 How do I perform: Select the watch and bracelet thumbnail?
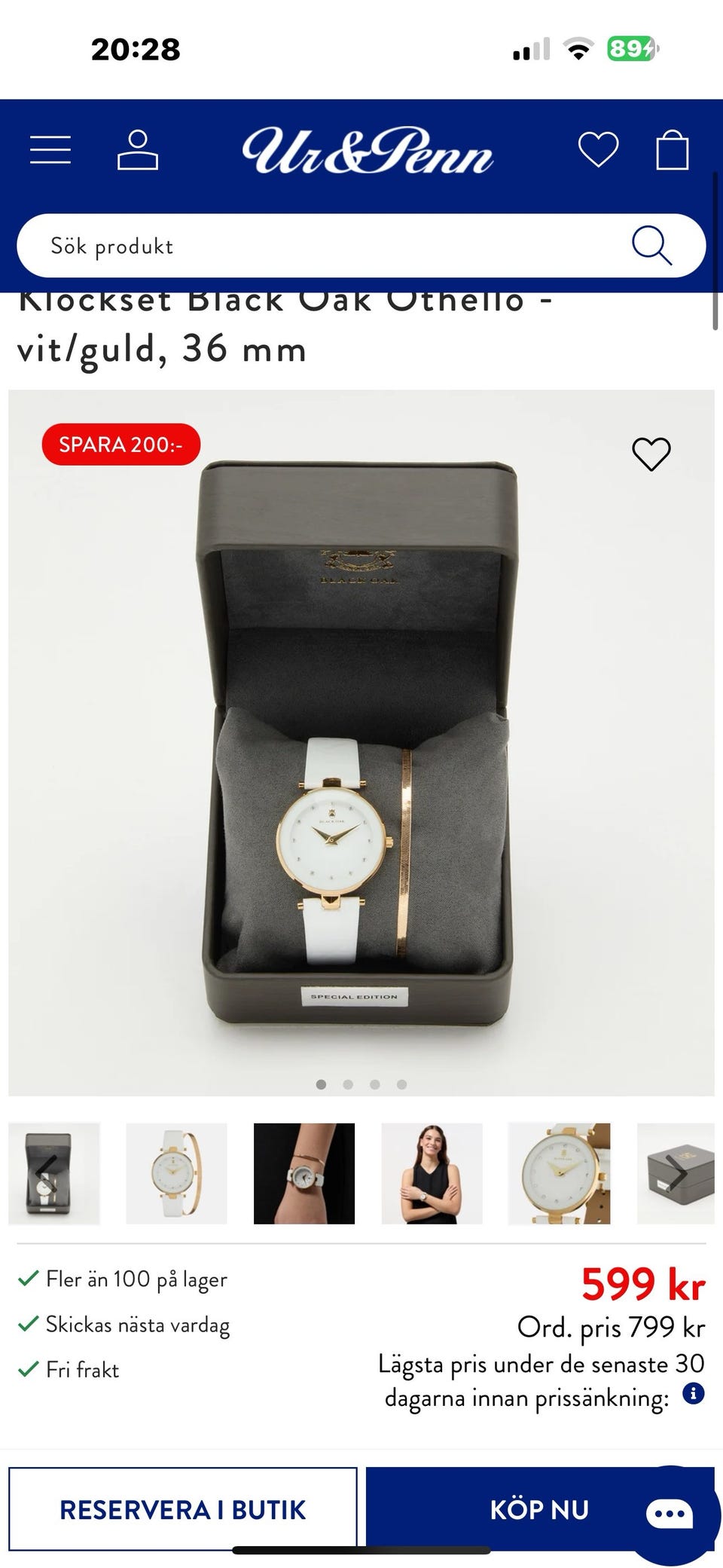pos(176,1173)
